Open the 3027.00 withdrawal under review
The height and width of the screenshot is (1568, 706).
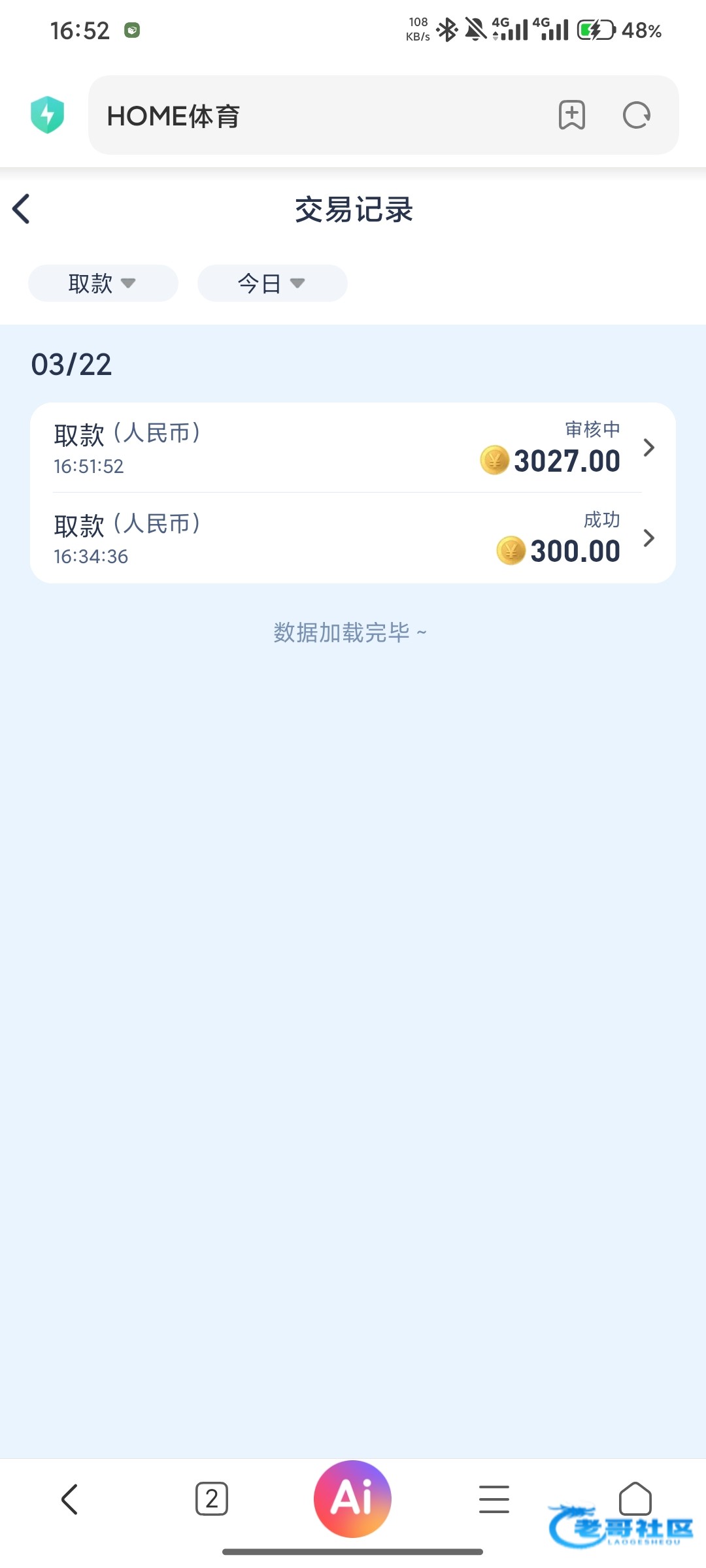click(x=353, y=448)
